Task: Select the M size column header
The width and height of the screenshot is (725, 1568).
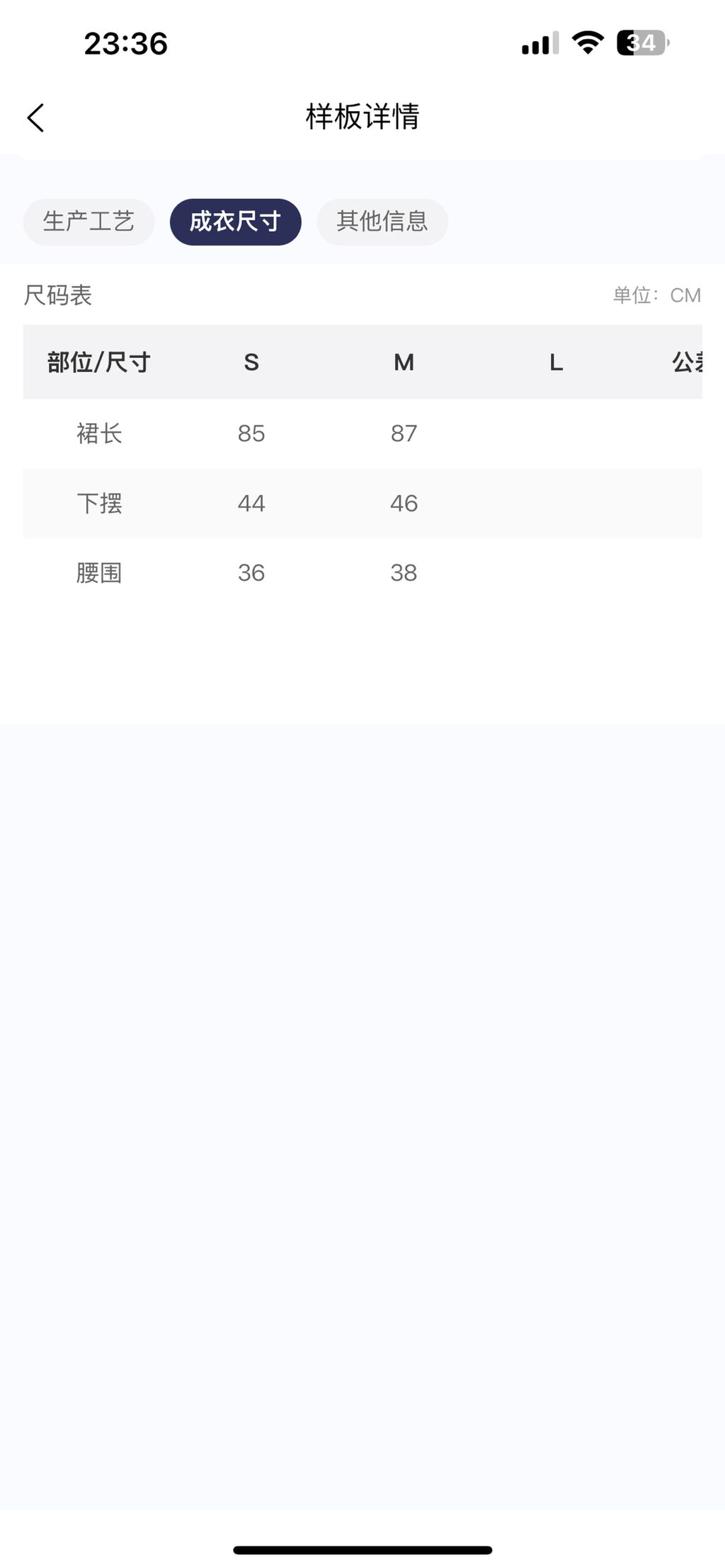Action: coord(404,362)
